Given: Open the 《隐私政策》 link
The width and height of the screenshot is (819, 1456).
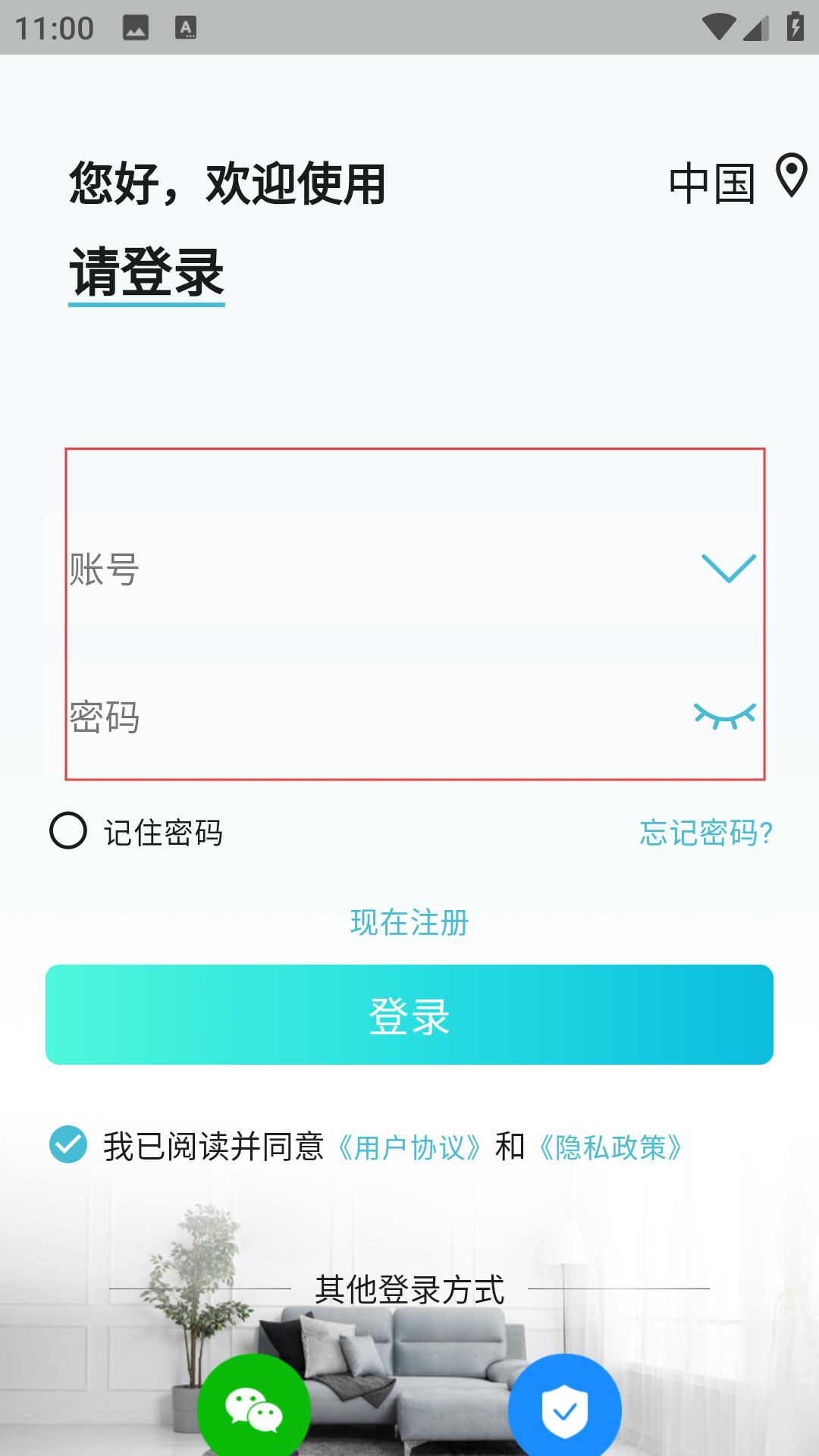Looking at the screenshot, I should (x=610, y=1147).
